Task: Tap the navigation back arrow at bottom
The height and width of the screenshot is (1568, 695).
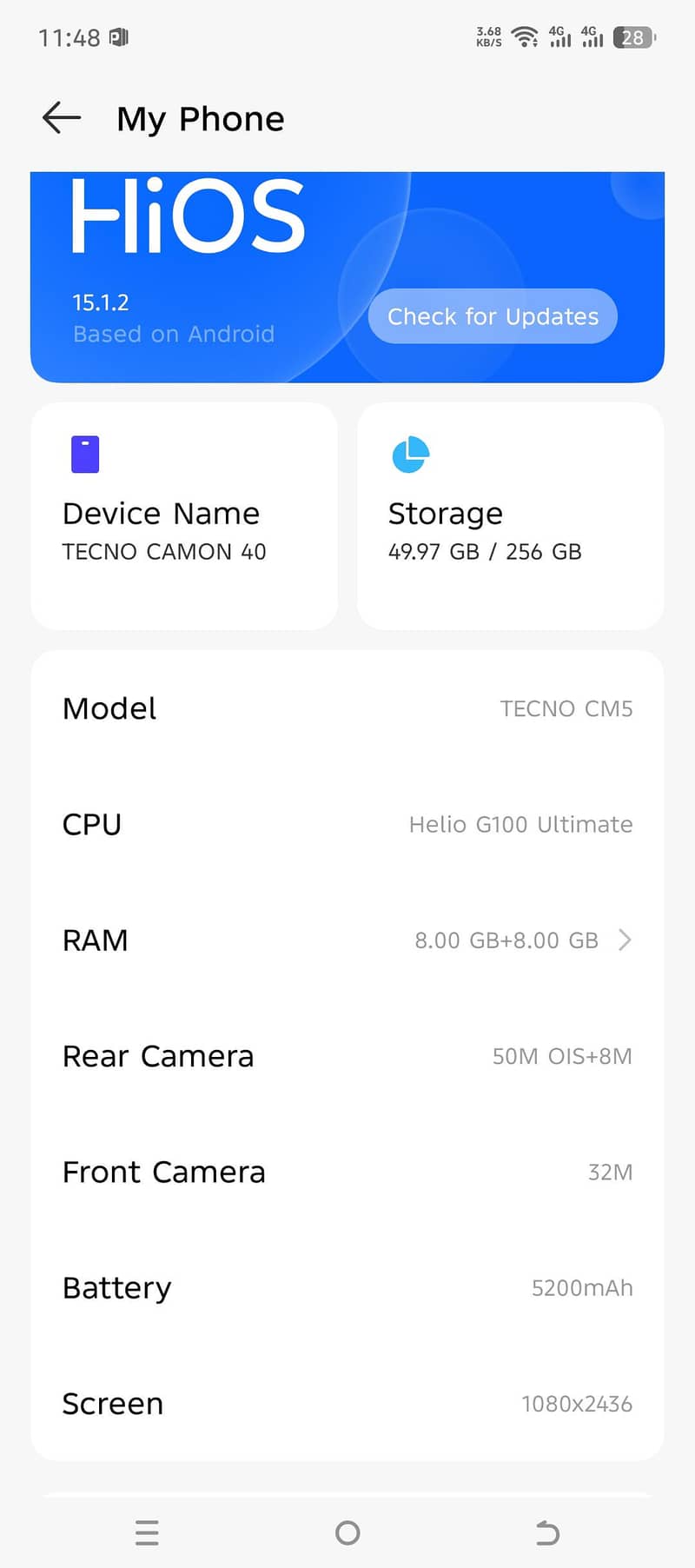Action: [x=546, y=1533]
